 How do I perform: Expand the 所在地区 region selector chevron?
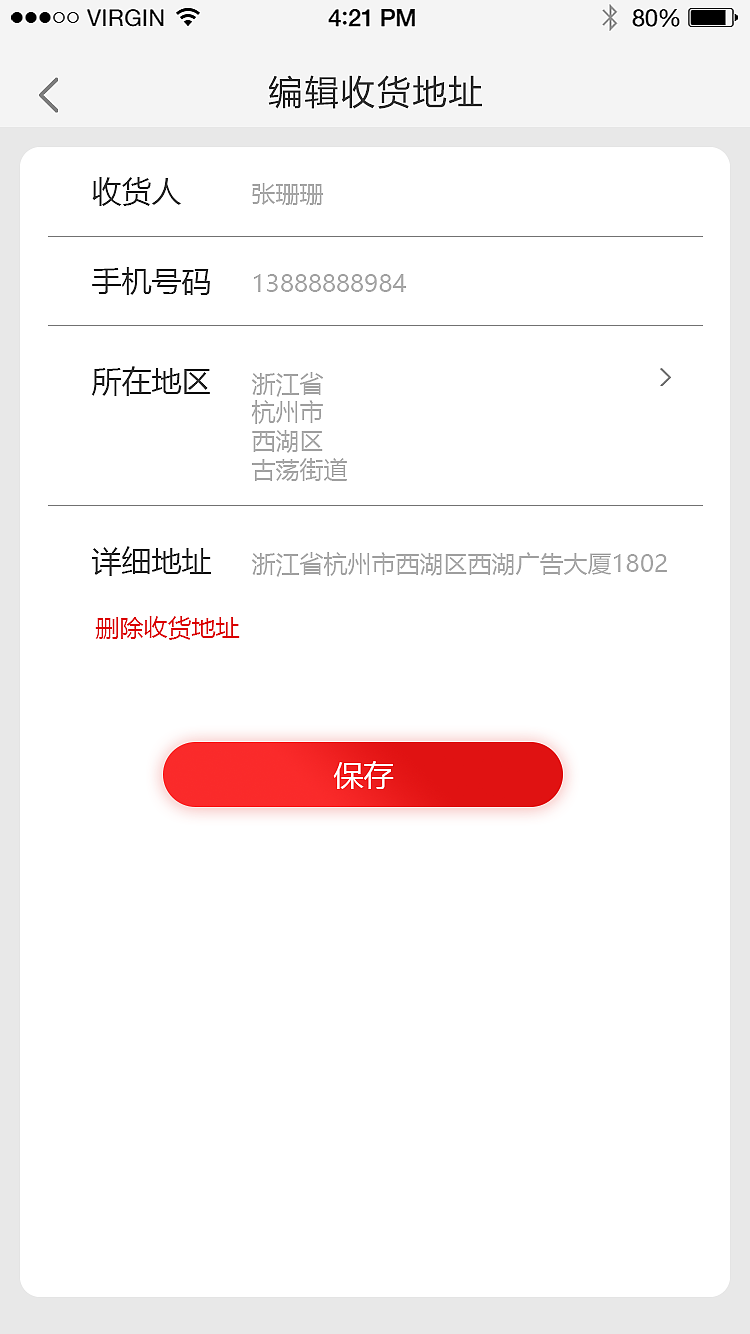(665, 377)
